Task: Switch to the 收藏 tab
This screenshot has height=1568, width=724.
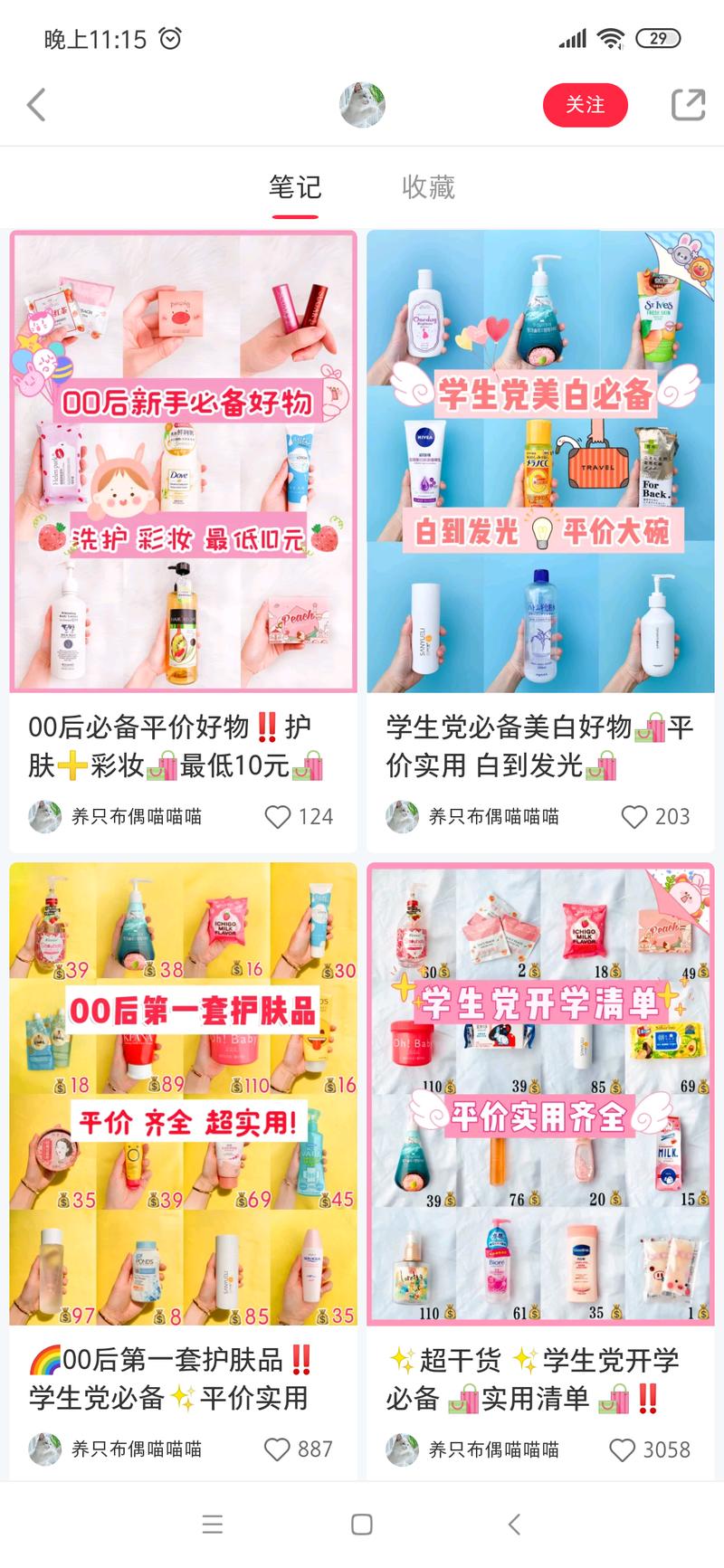Action: (x=428, y=186)
